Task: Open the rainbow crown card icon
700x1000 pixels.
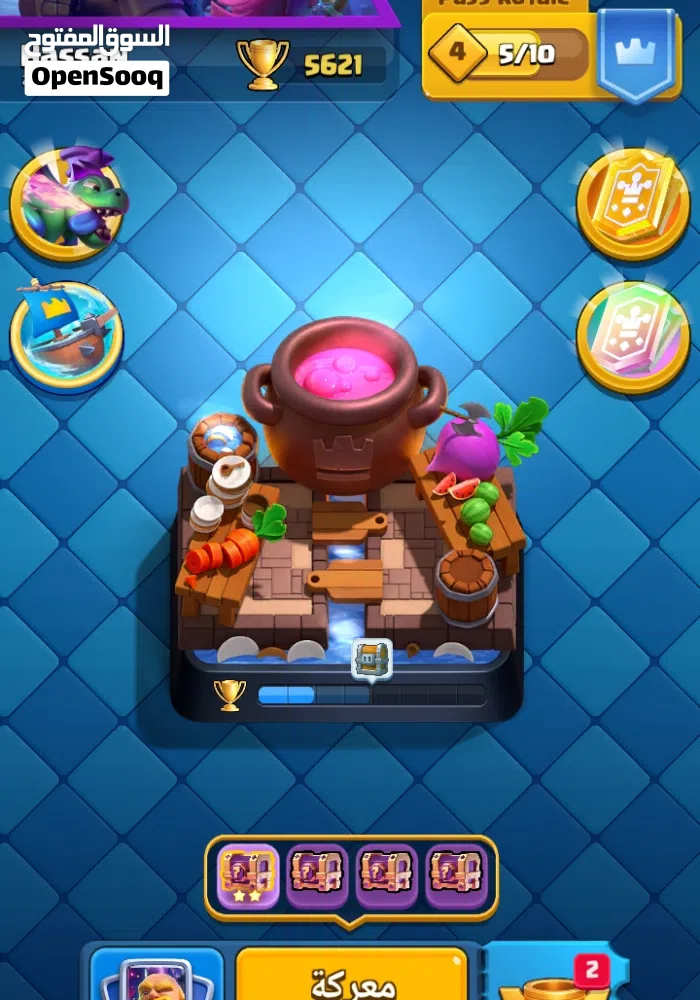Action: pos(632,337)
